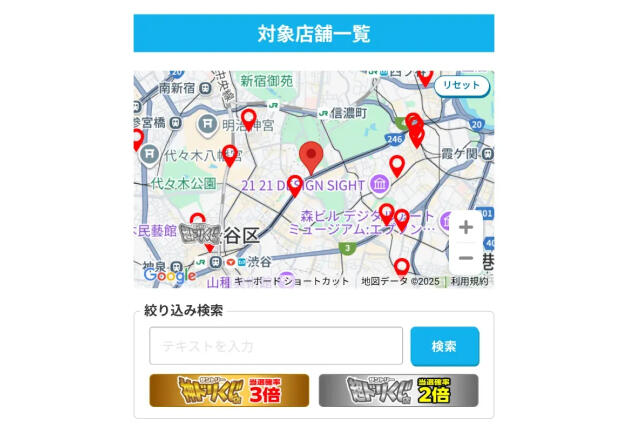Filter stores by 当選確率2倍
This screenshot has width=628, height=430.
[398, 390]
